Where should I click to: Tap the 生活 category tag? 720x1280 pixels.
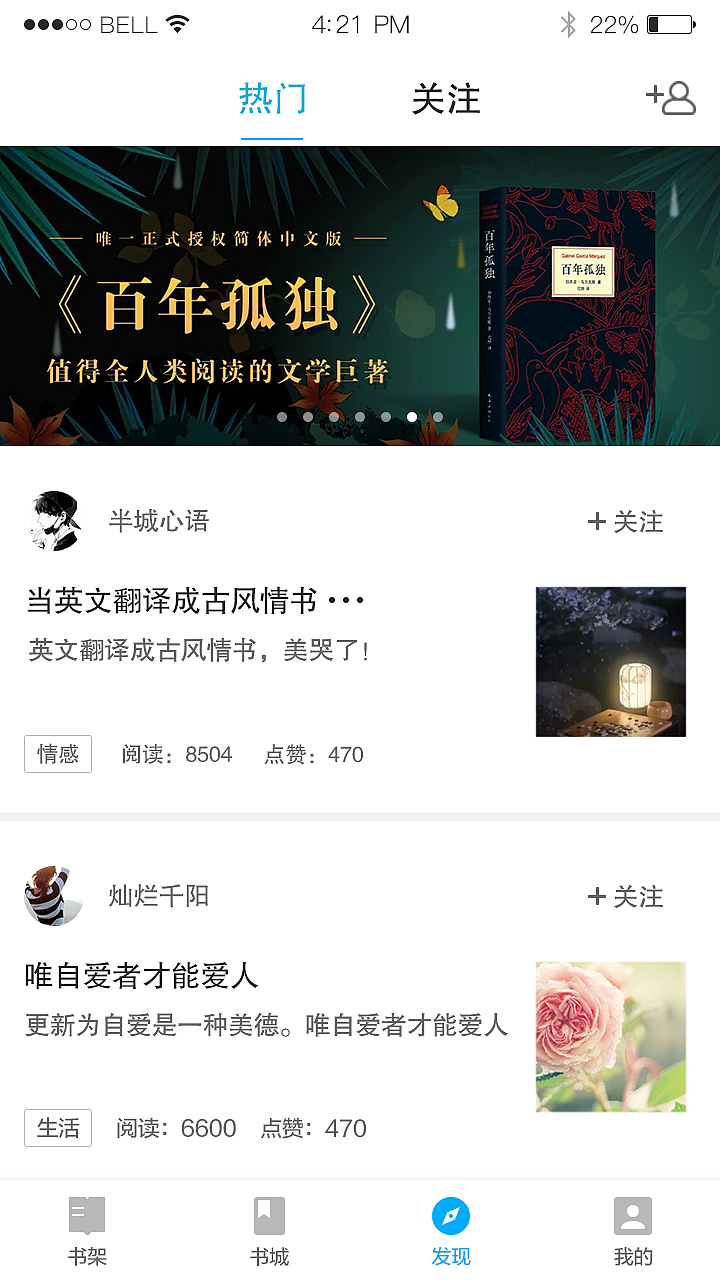coord(57,1128)
